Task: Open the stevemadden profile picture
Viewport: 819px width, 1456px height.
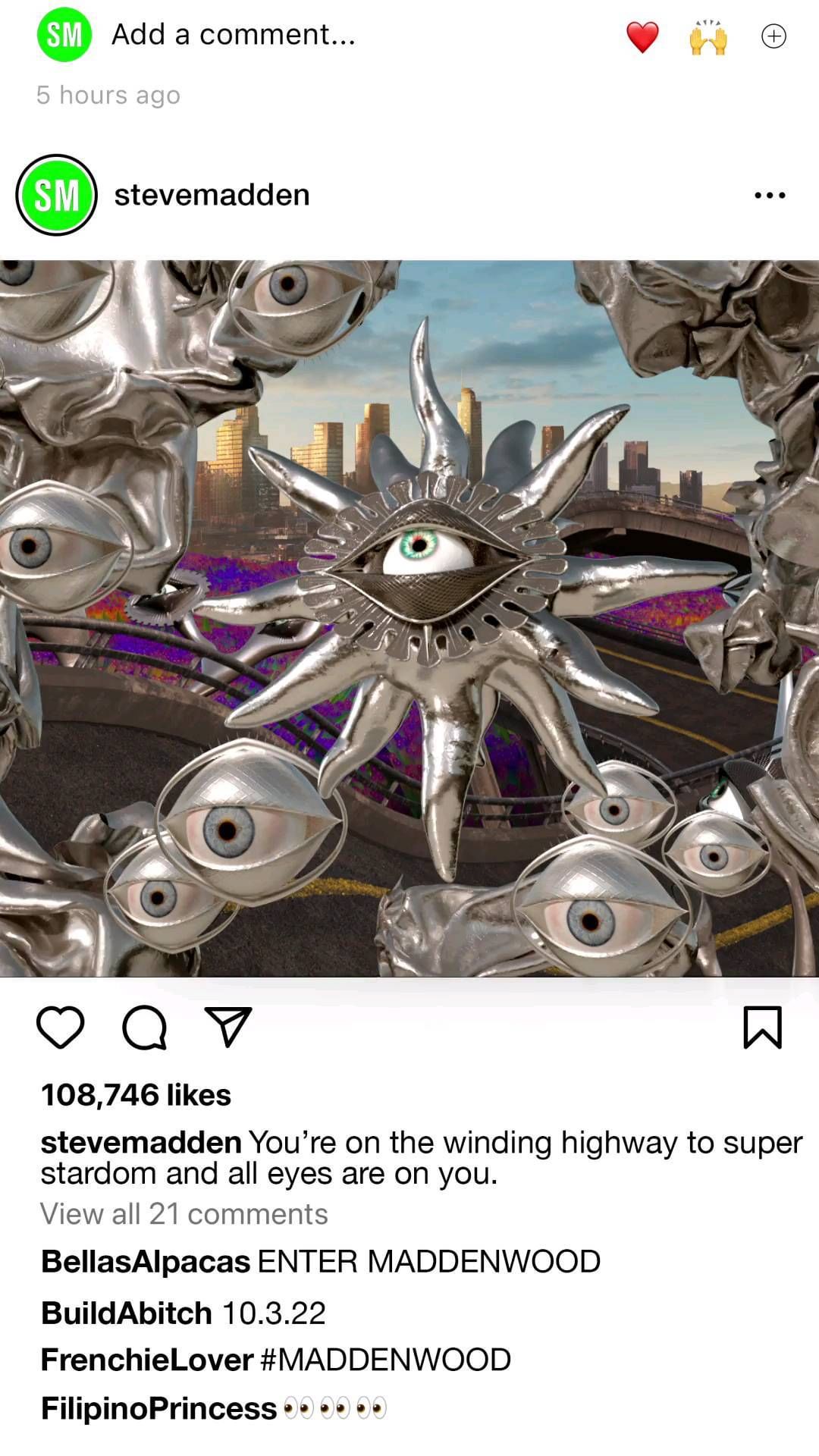Action: coord(57,195)
